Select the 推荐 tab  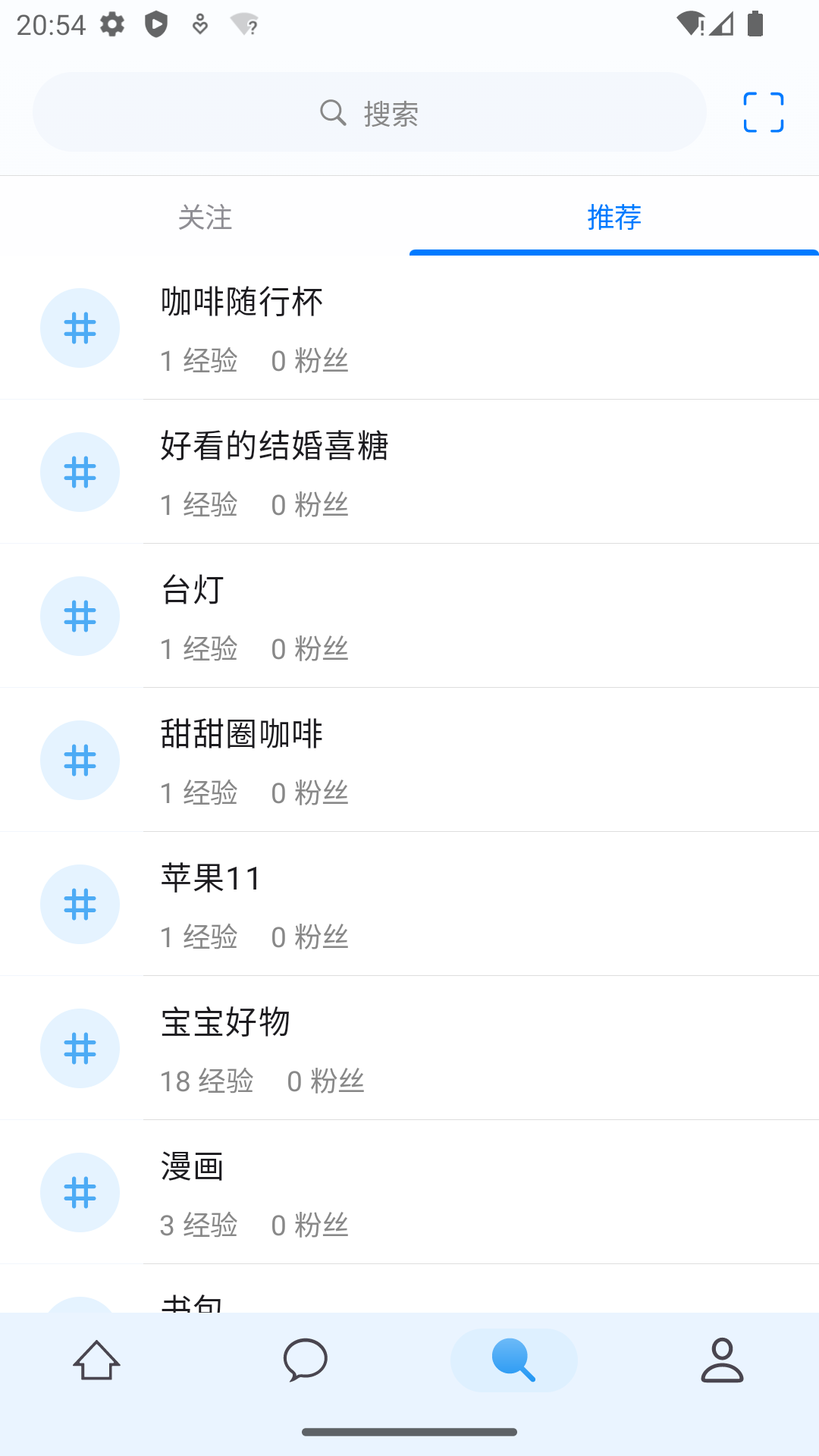(x=613, y=218)
